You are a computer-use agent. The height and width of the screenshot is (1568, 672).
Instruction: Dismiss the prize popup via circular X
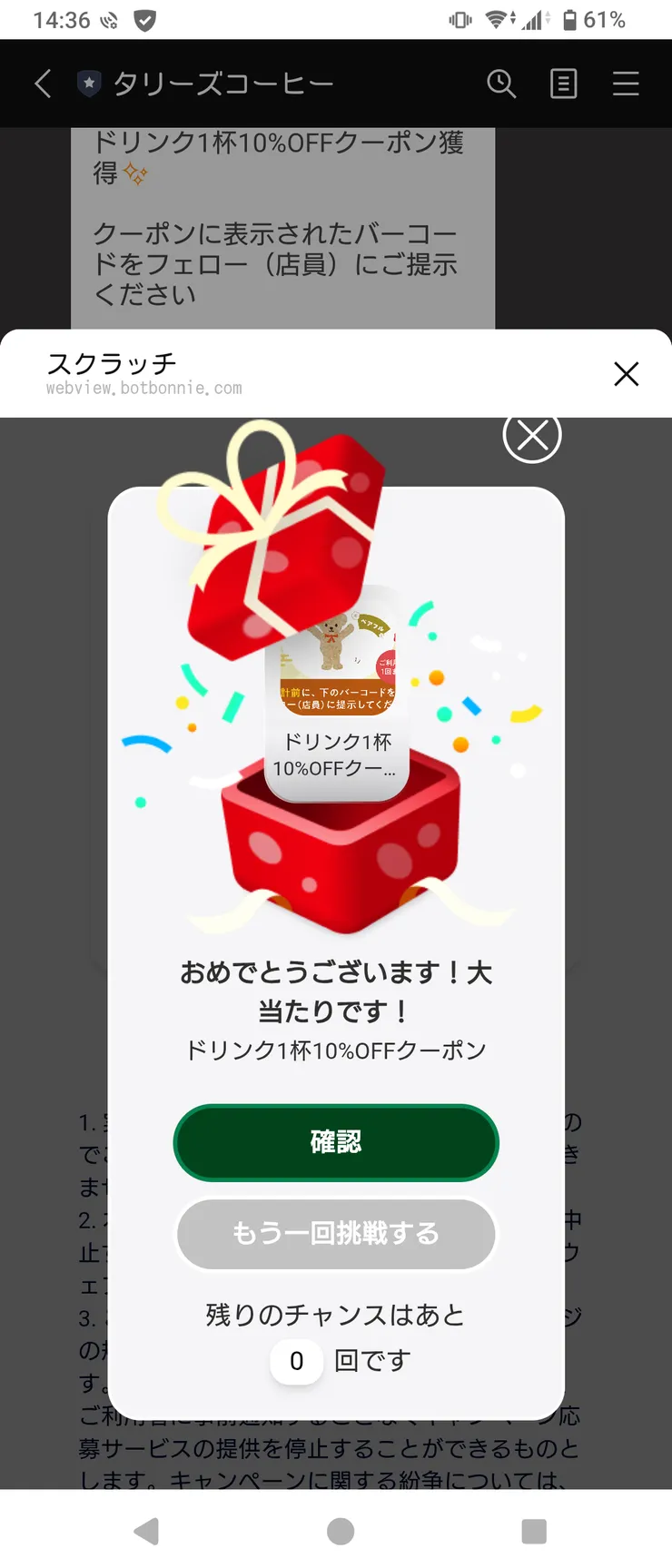click(532, 435)
